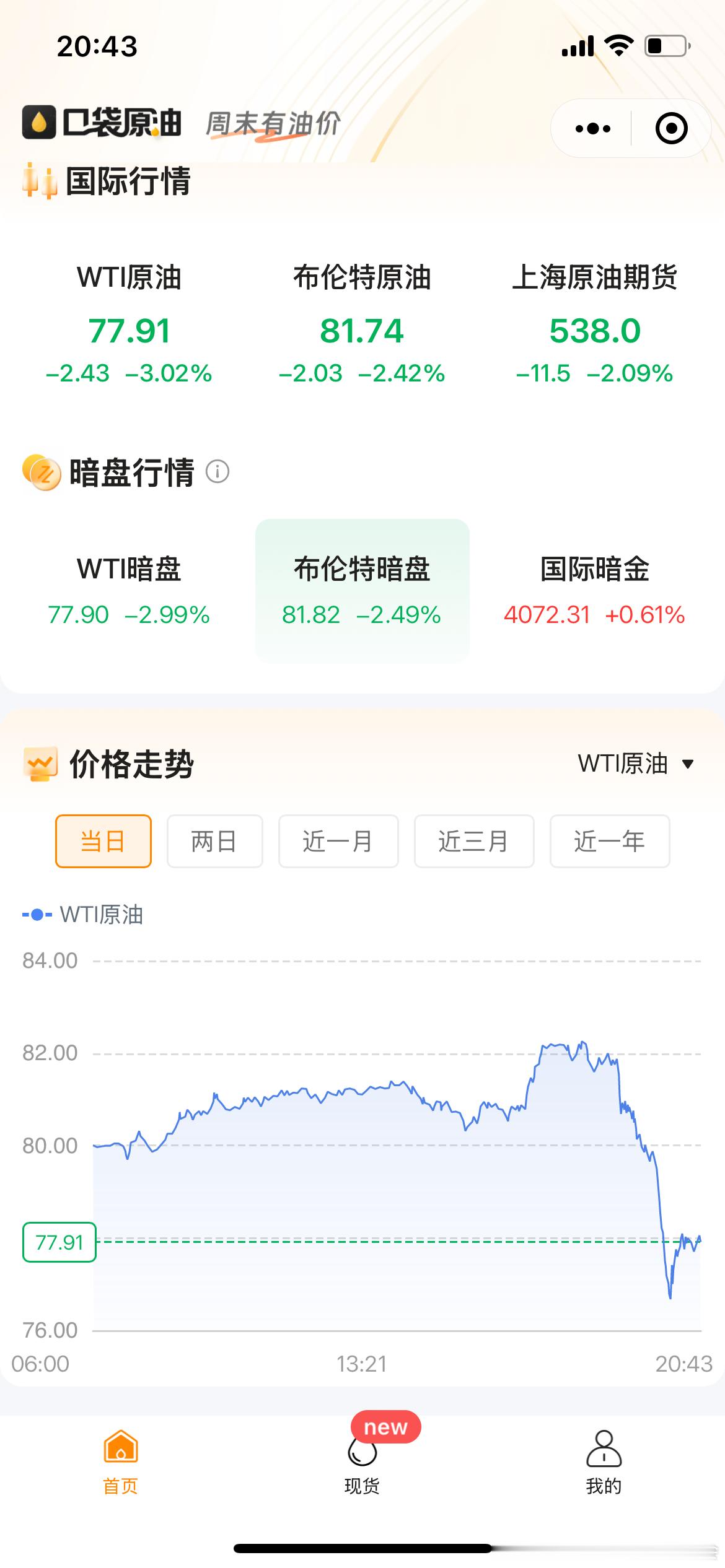This screenshot has width=725, height=1568.
Task: Open the WTI原油 quote
Action: point(129,323)
